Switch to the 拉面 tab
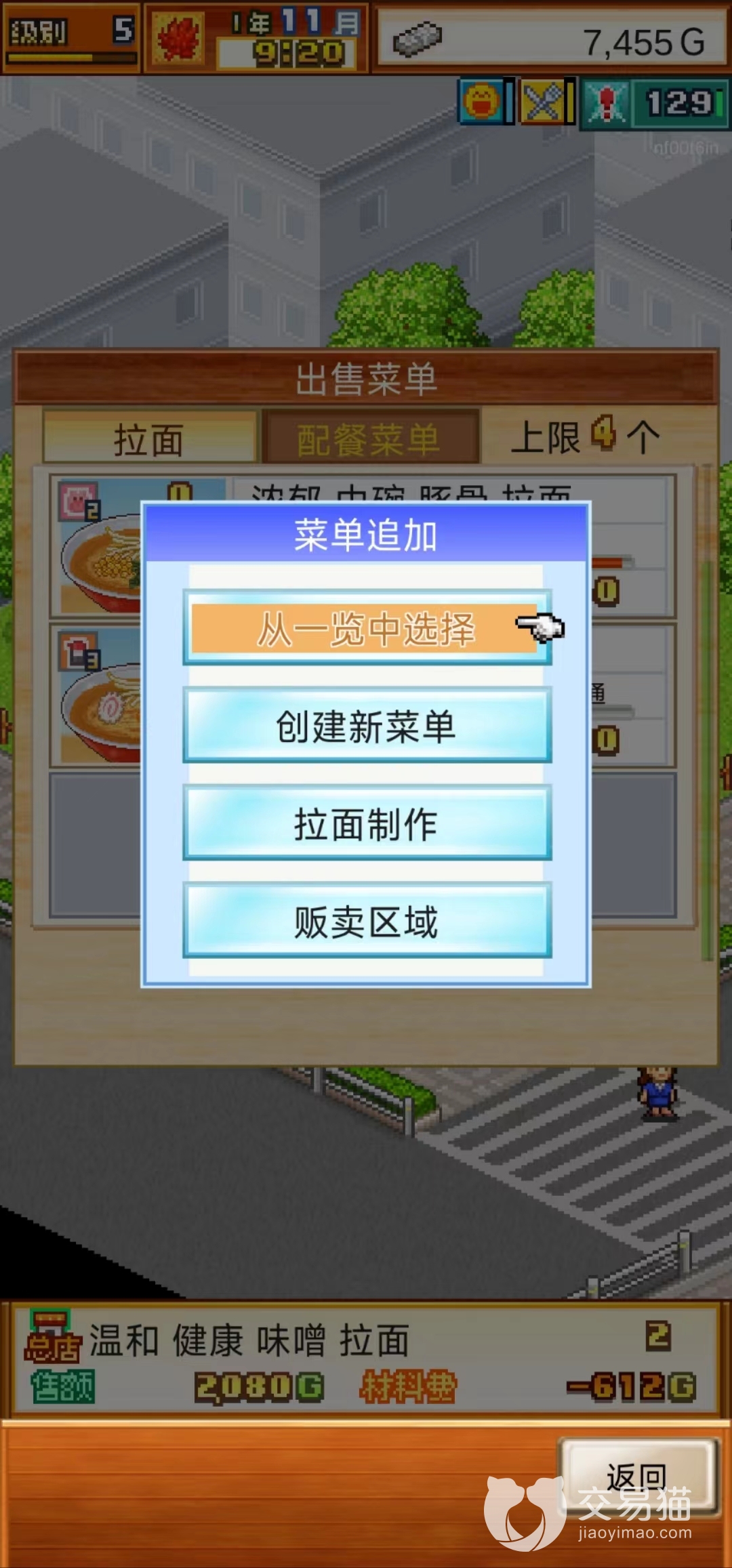Image resolution: width=732 pixels, height=1568 pixels. (x=149, y=438)
